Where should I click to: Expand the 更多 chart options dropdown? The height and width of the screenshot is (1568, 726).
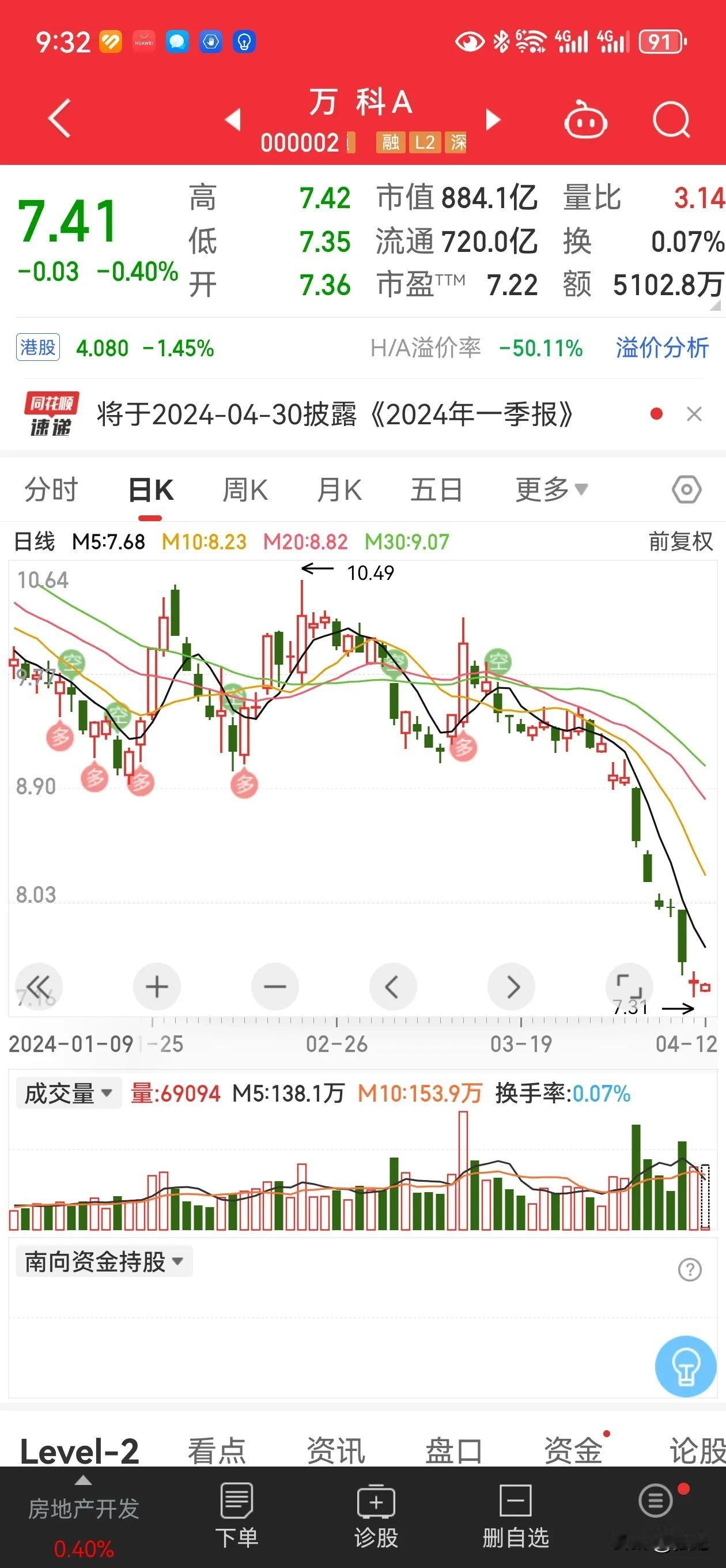551,490
